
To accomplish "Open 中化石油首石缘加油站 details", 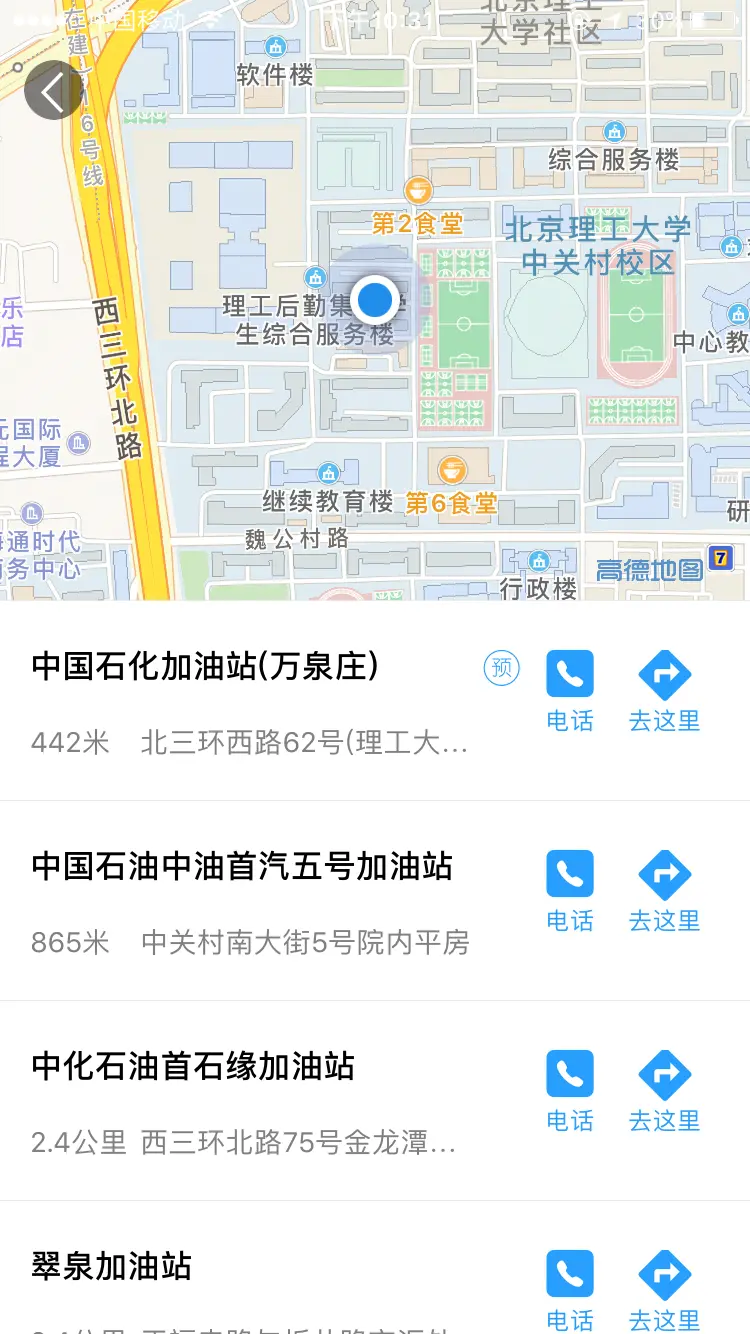I will [193, 1067].
